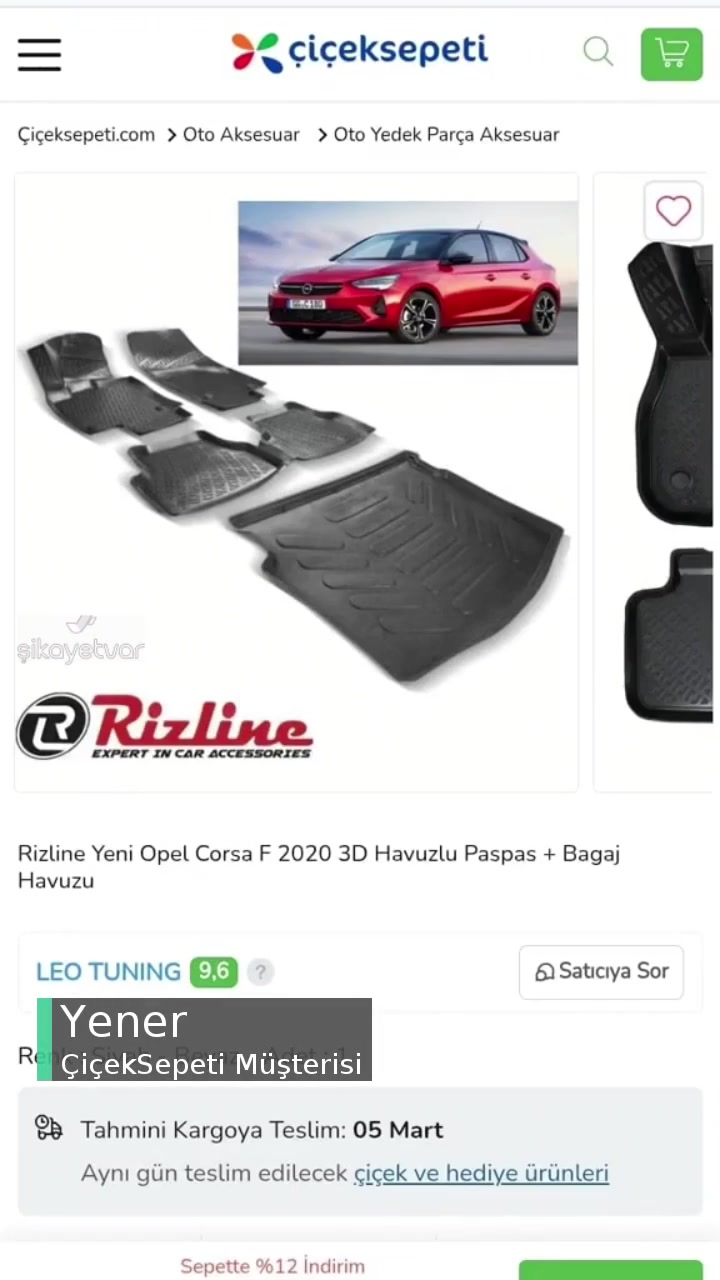720x1280 pixels.
Task: Open the hamburger menu
Action: 39,54
